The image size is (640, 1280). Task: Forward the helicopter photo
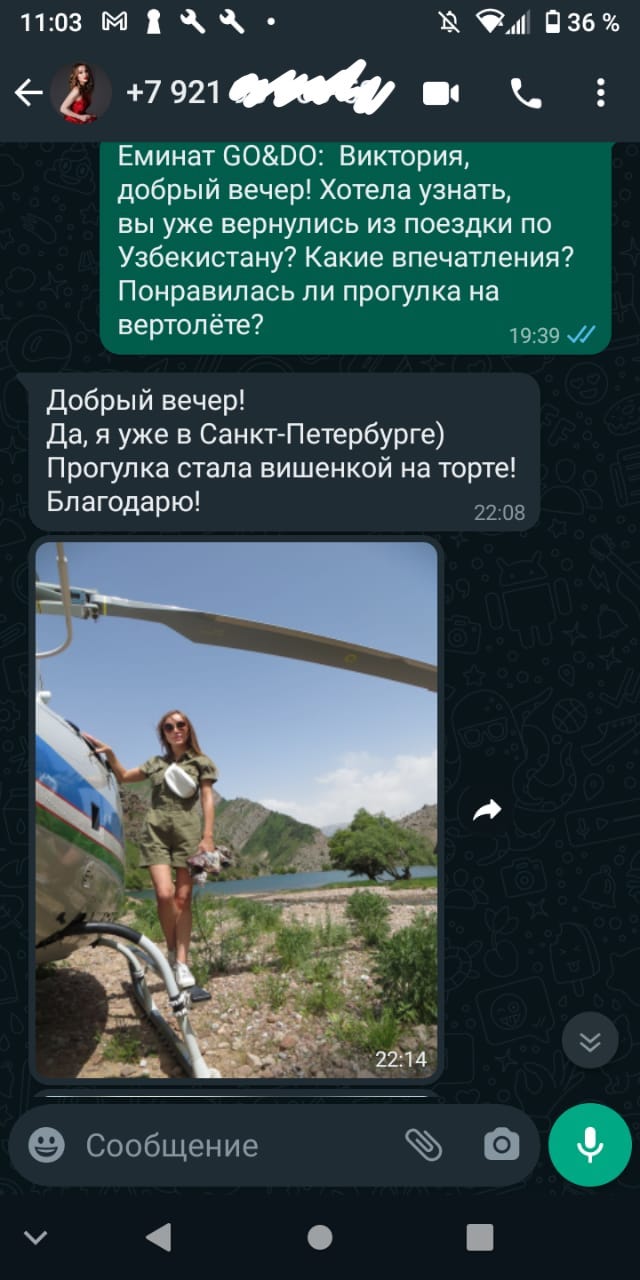click(x=487, y=811)
